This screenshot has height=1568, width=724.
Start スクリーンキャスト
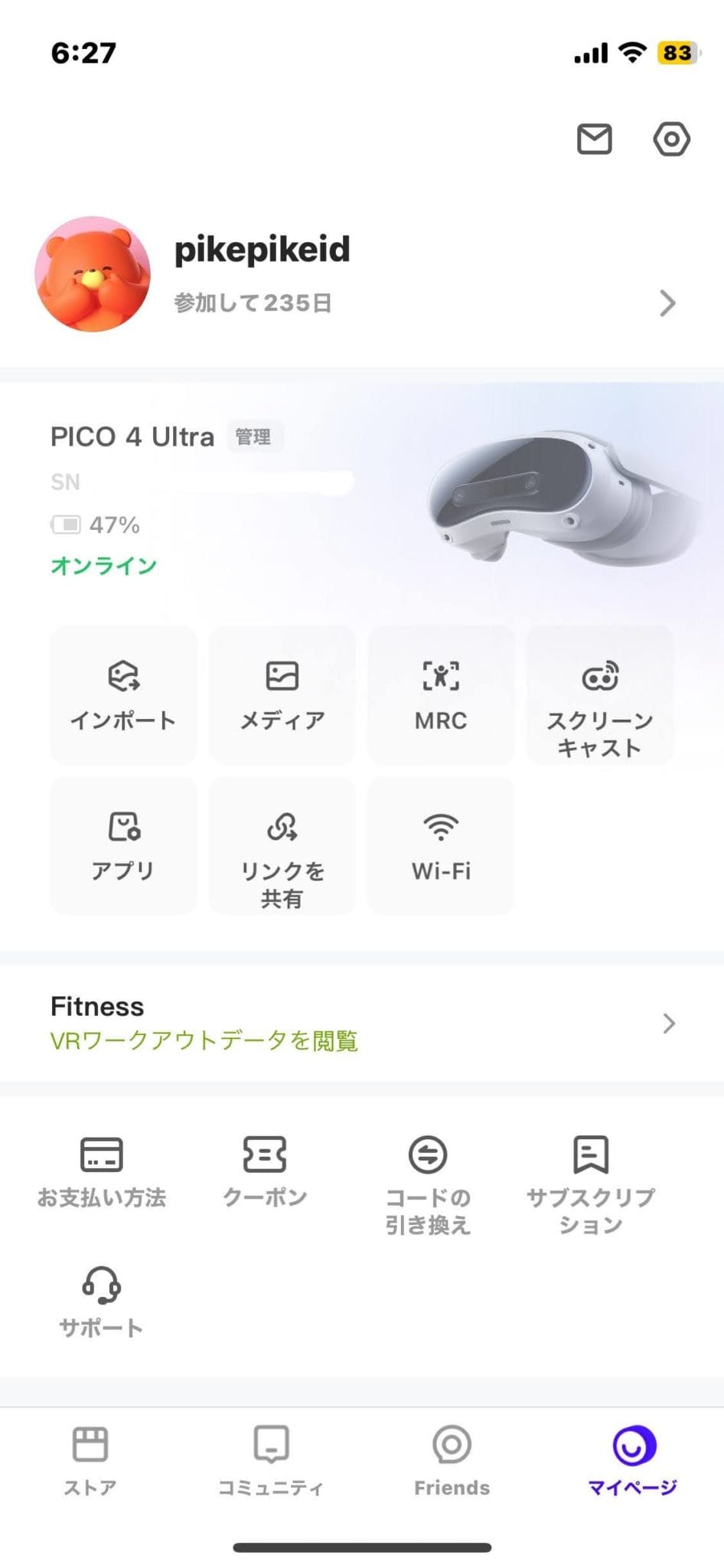(x=600, y=694)
